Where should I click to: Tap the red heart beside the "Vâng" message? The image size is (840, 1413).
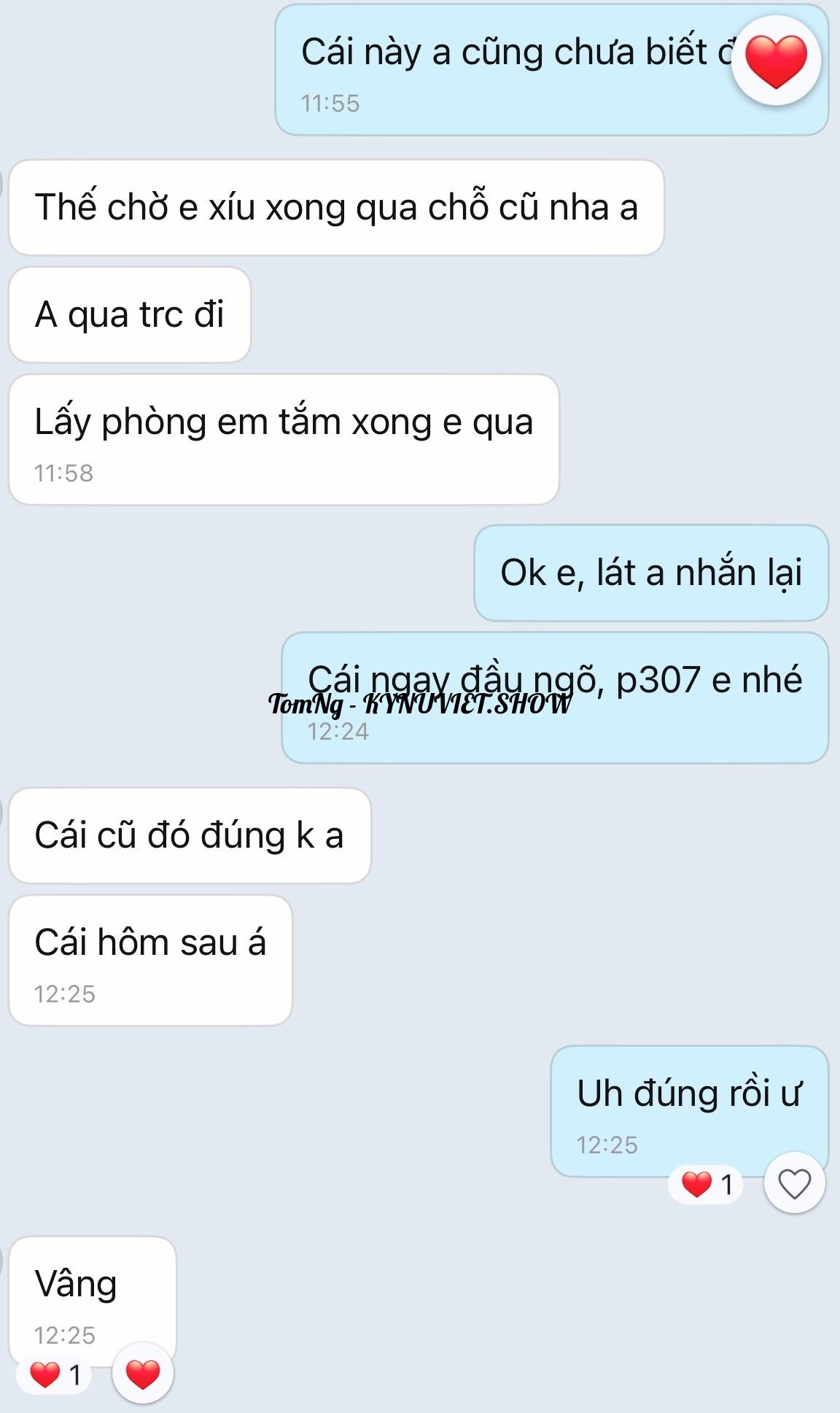pos(142,1374)
